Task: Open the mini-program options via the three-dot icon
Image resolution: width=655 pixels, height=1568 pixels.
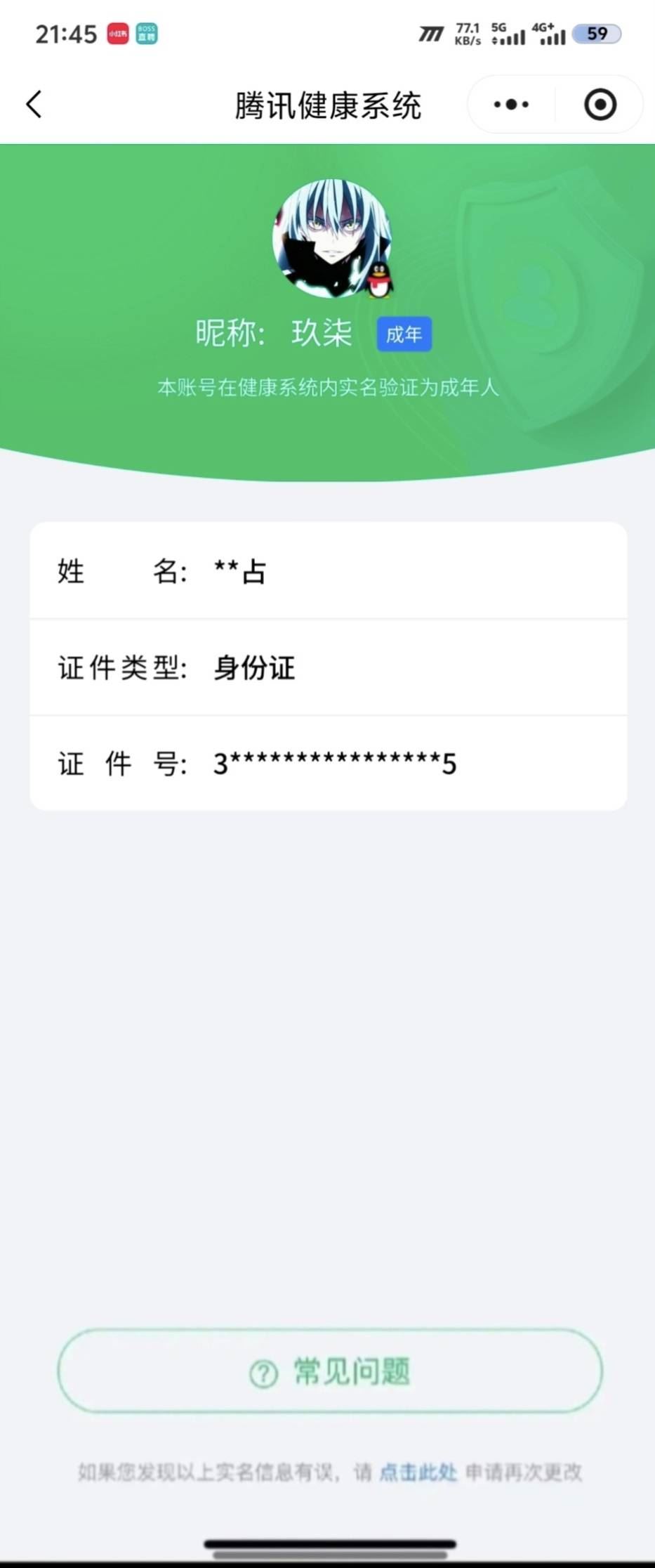Action: pyautogui.click(x=509, y=104)
